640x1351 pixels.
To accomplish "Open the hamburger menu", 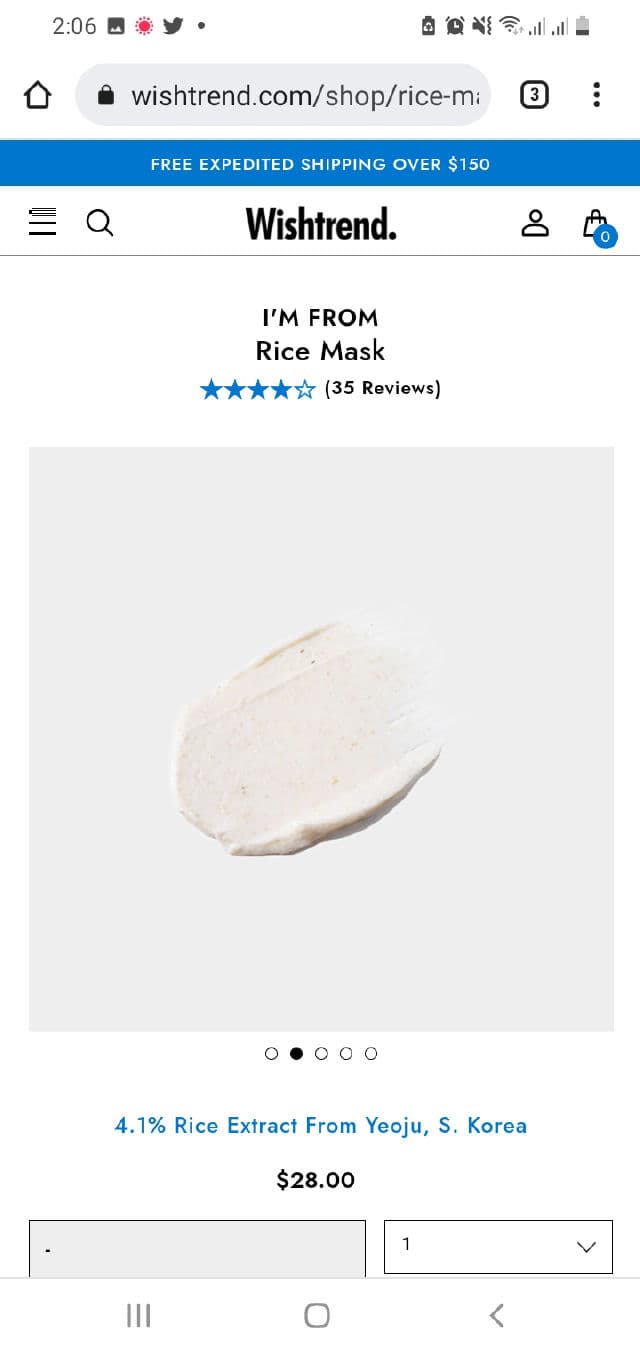I will [42, 221].
